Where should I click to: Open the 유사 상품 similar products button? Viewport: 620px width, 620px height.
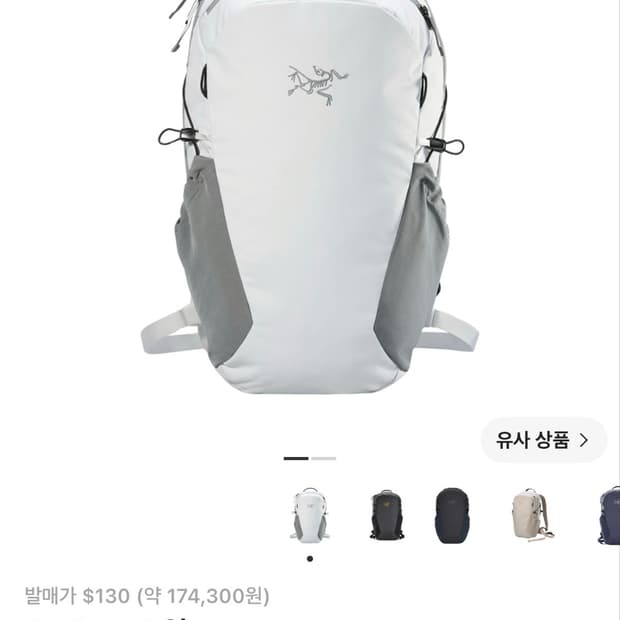[543, 440]
